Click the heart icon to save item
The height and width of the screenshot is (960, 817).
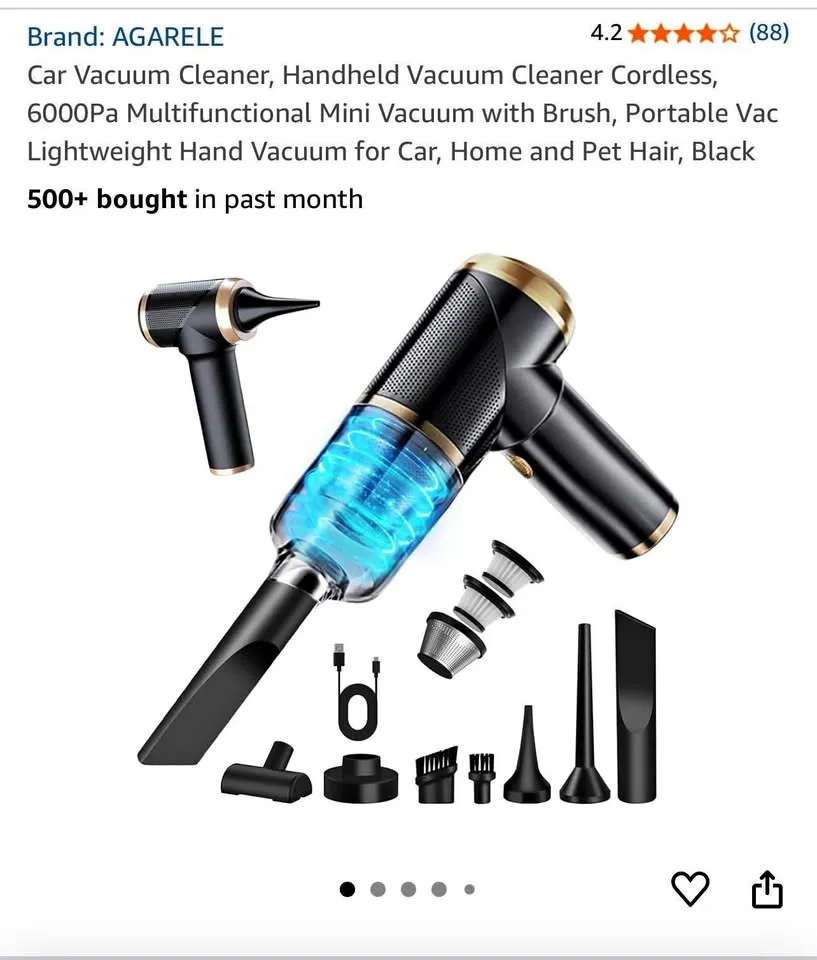(690, 887)
